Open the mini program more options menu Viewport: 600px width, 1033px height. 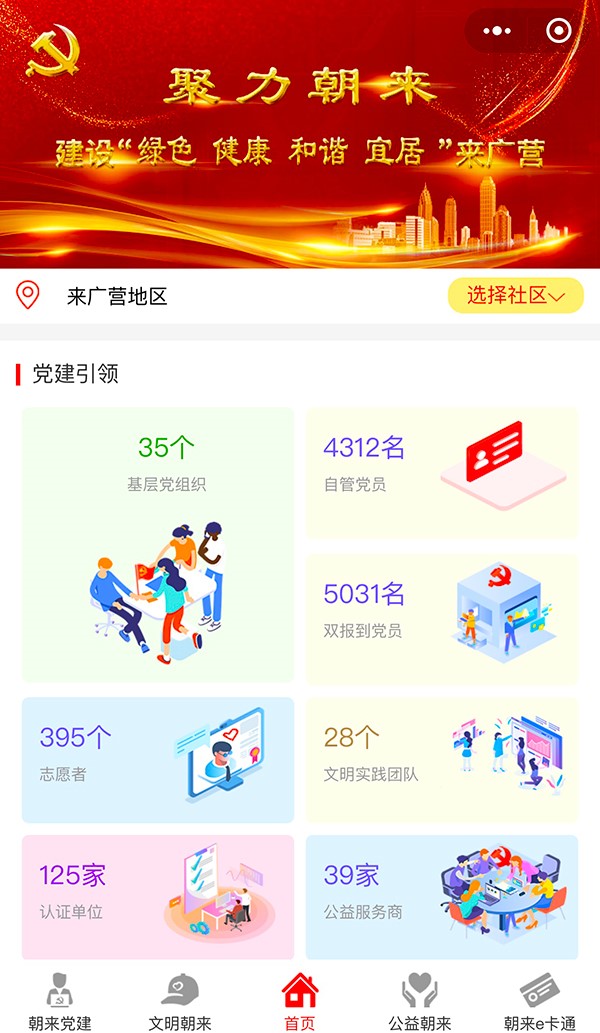(497, 31)
